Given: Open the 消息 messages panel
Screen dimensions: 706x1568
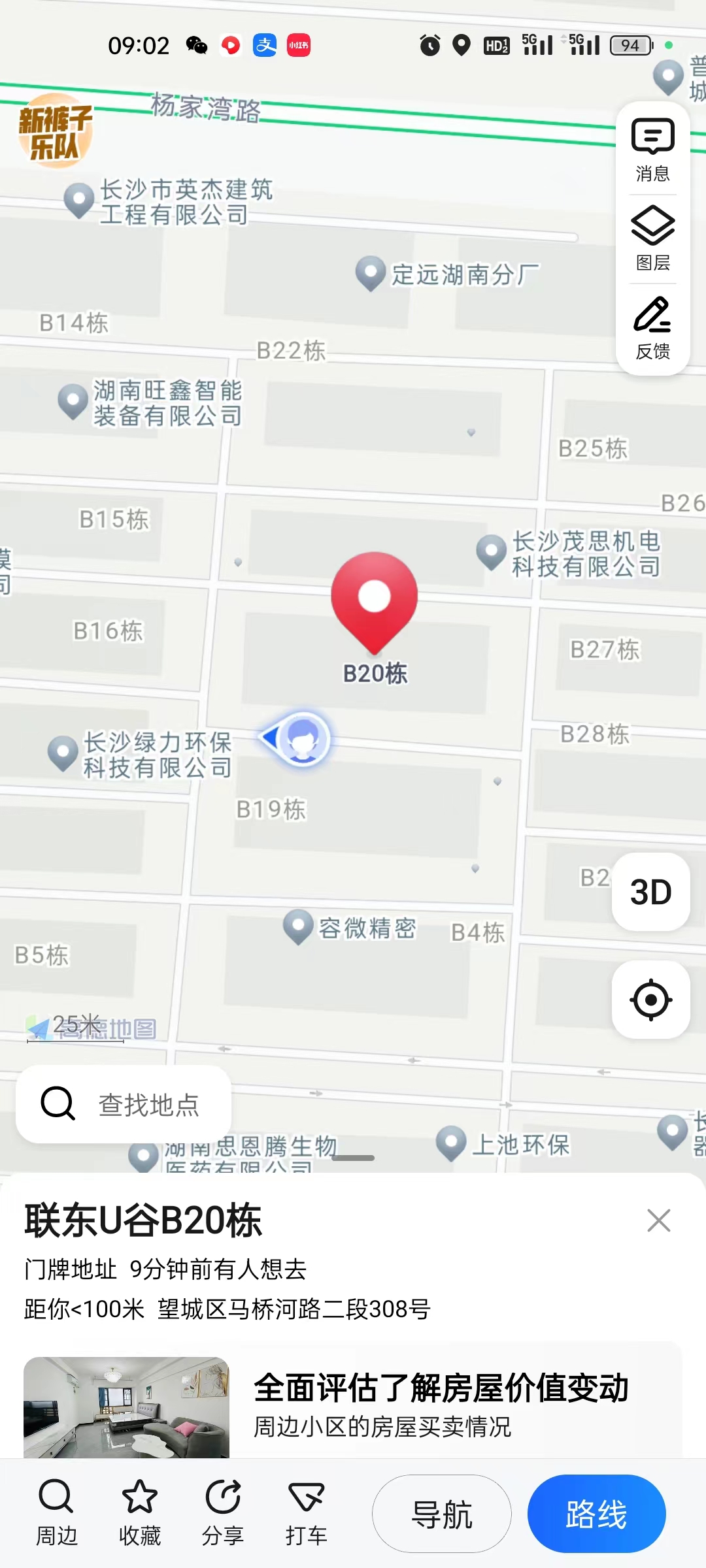Looking at the screenshot, I should pyautogui.click(x=652, y=150).
